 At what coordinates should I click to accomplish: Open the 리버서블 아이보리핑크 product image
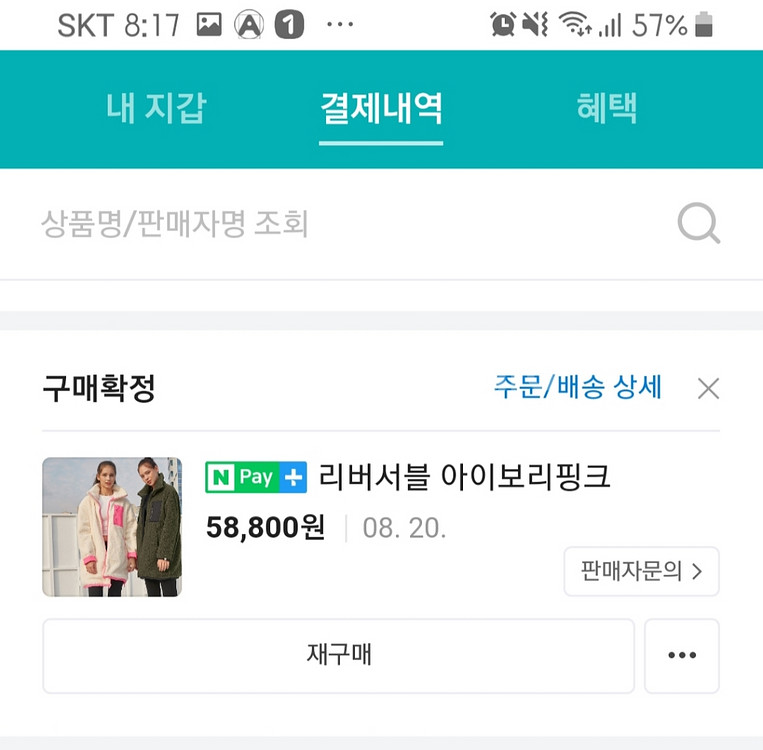click(x=112, y=527)
